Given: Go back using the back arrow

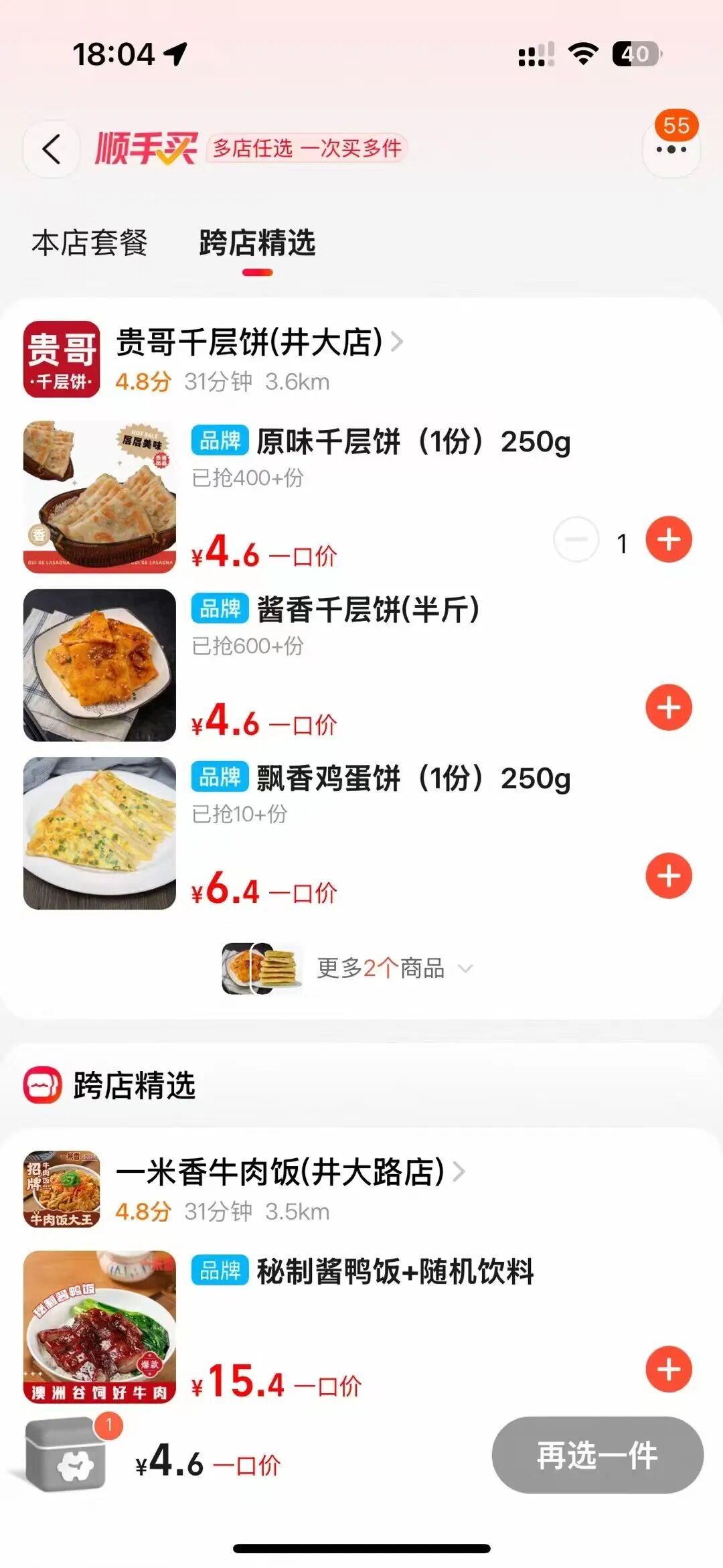Looking at the screenshot, I should pyautogui.click(x=52, y=149).
